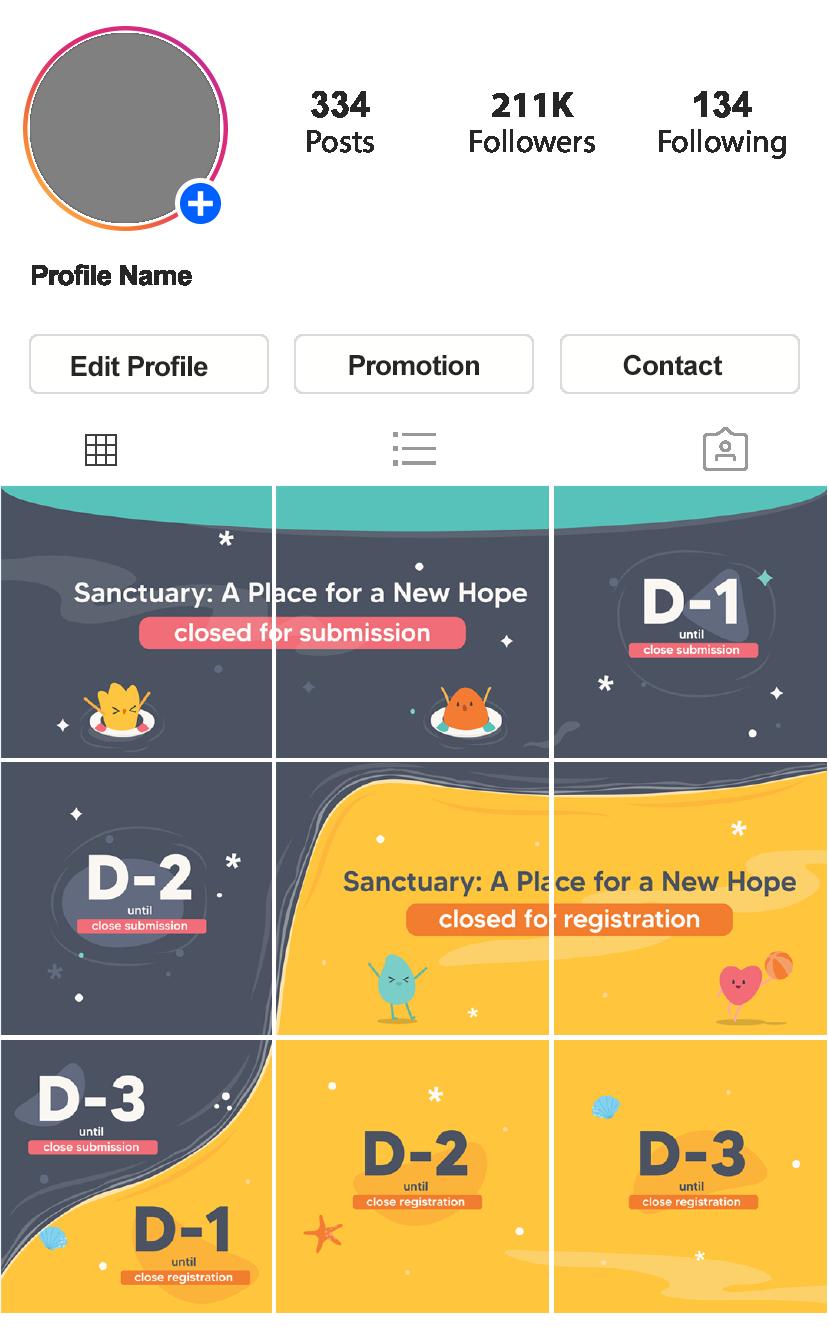Tap the Contact button

click(x=679, y=365)
